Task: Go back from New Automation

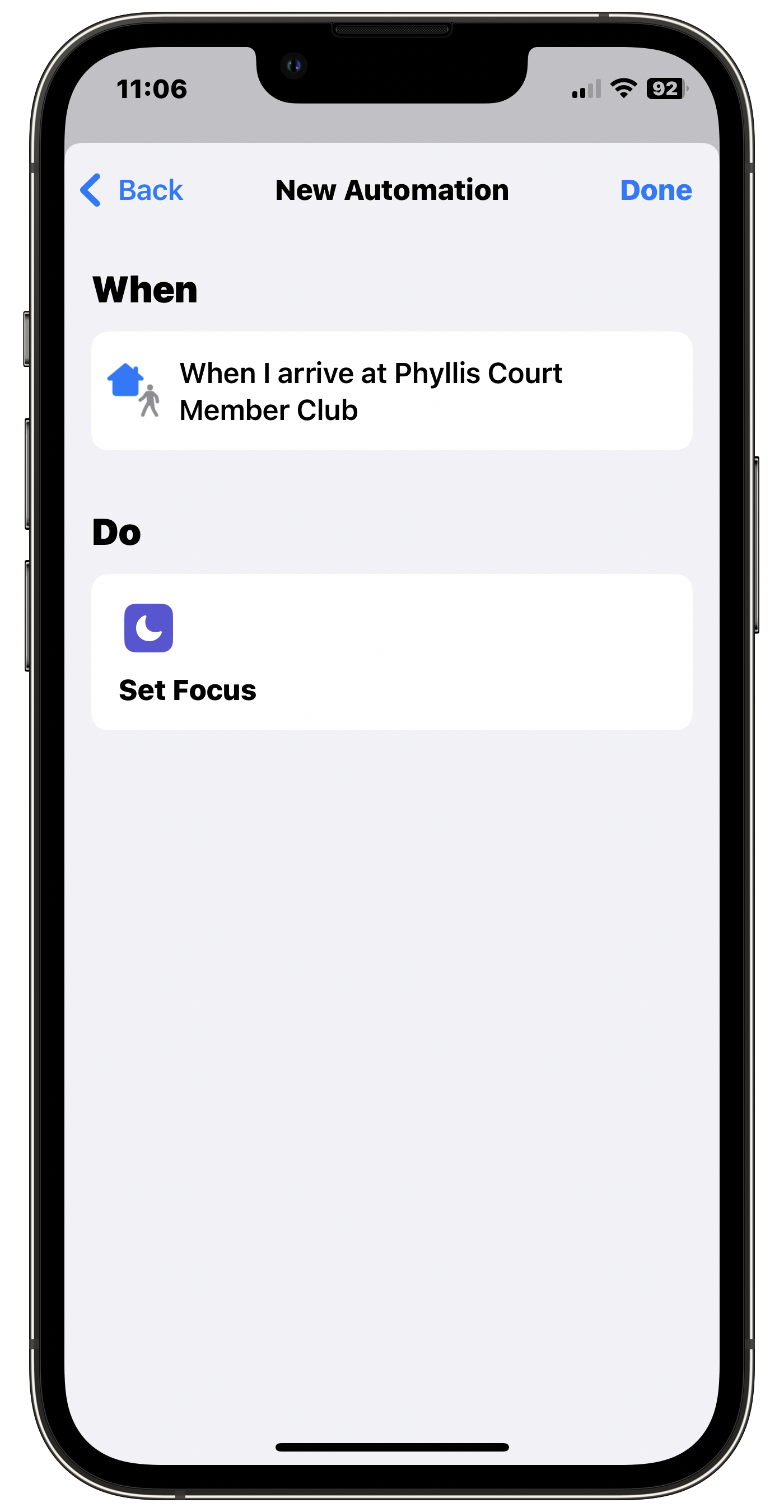Action: [x=132, y=190]
